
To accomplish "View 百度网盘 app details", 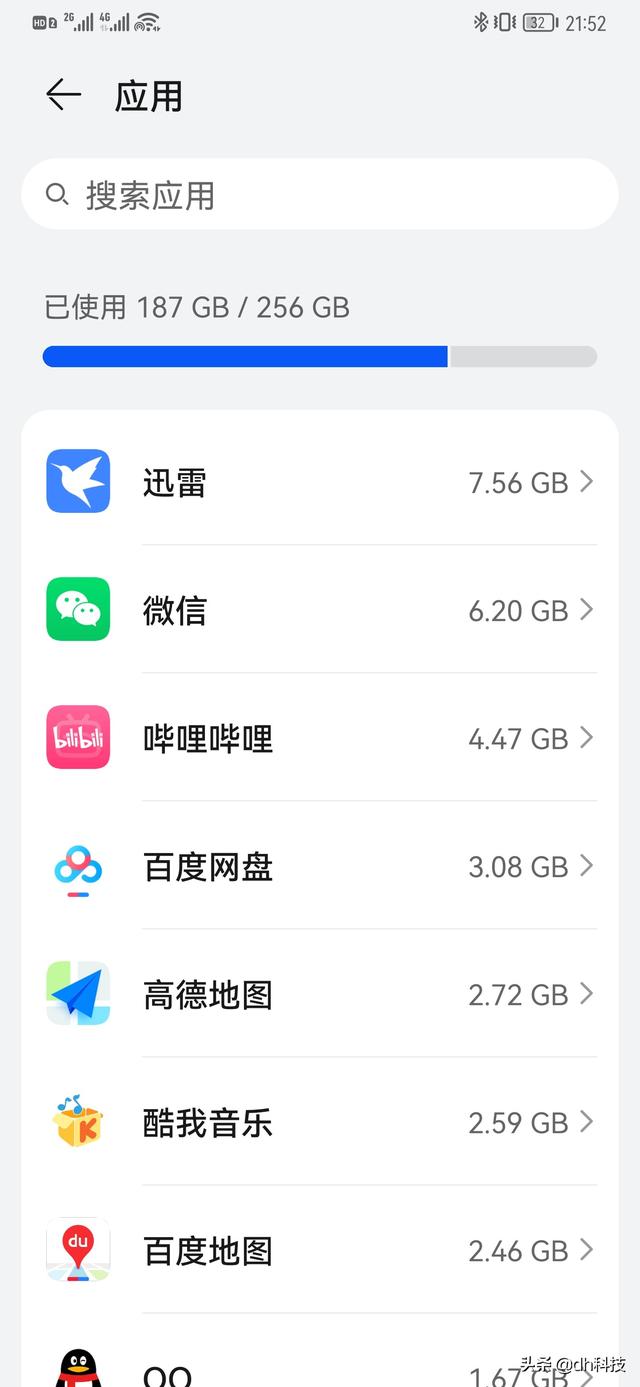I will point(320,866).
